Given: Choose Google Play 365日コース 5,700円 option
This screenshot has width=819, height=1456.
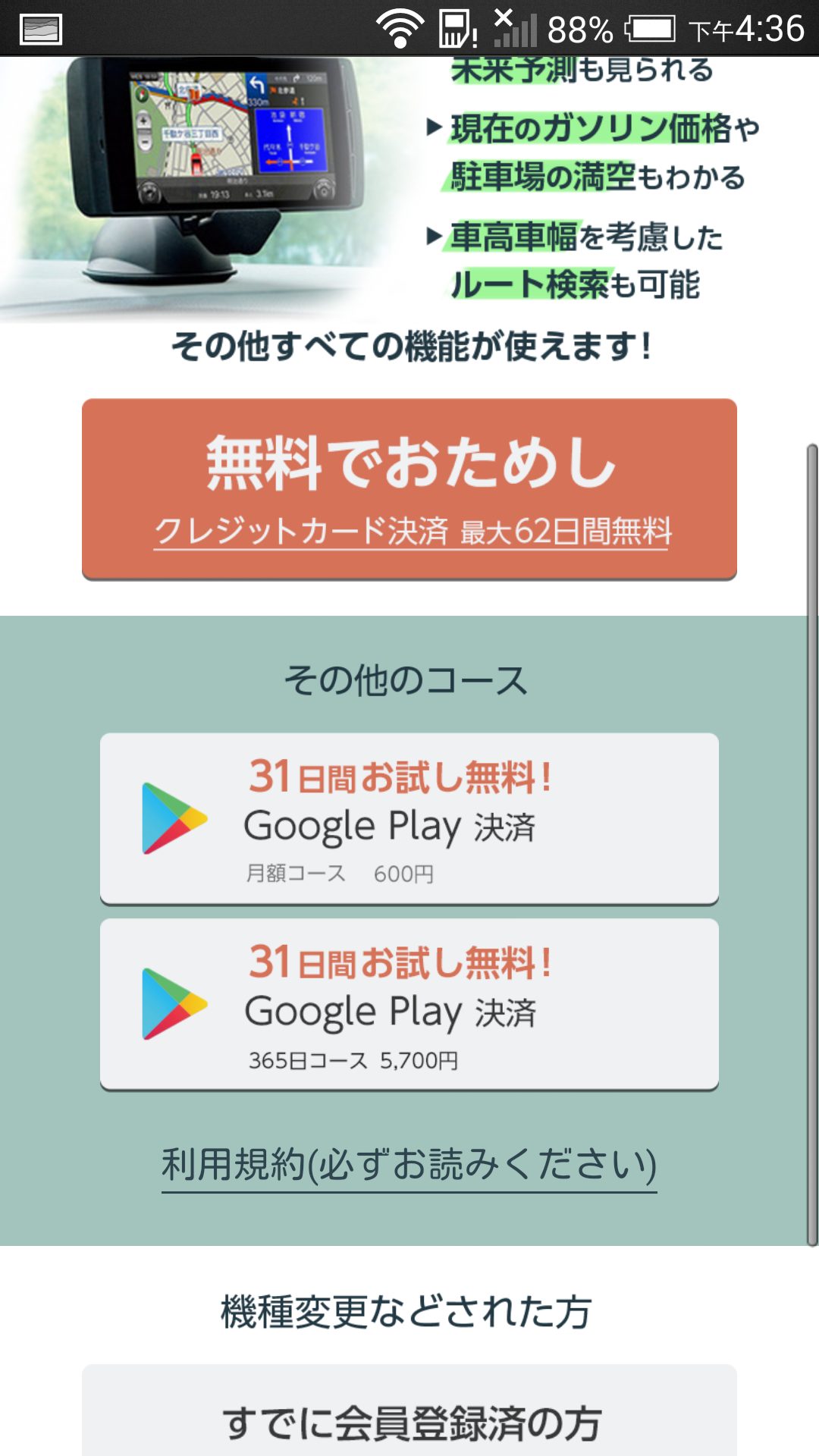Looking at the screenshot, I should (x=409, y=1004).
